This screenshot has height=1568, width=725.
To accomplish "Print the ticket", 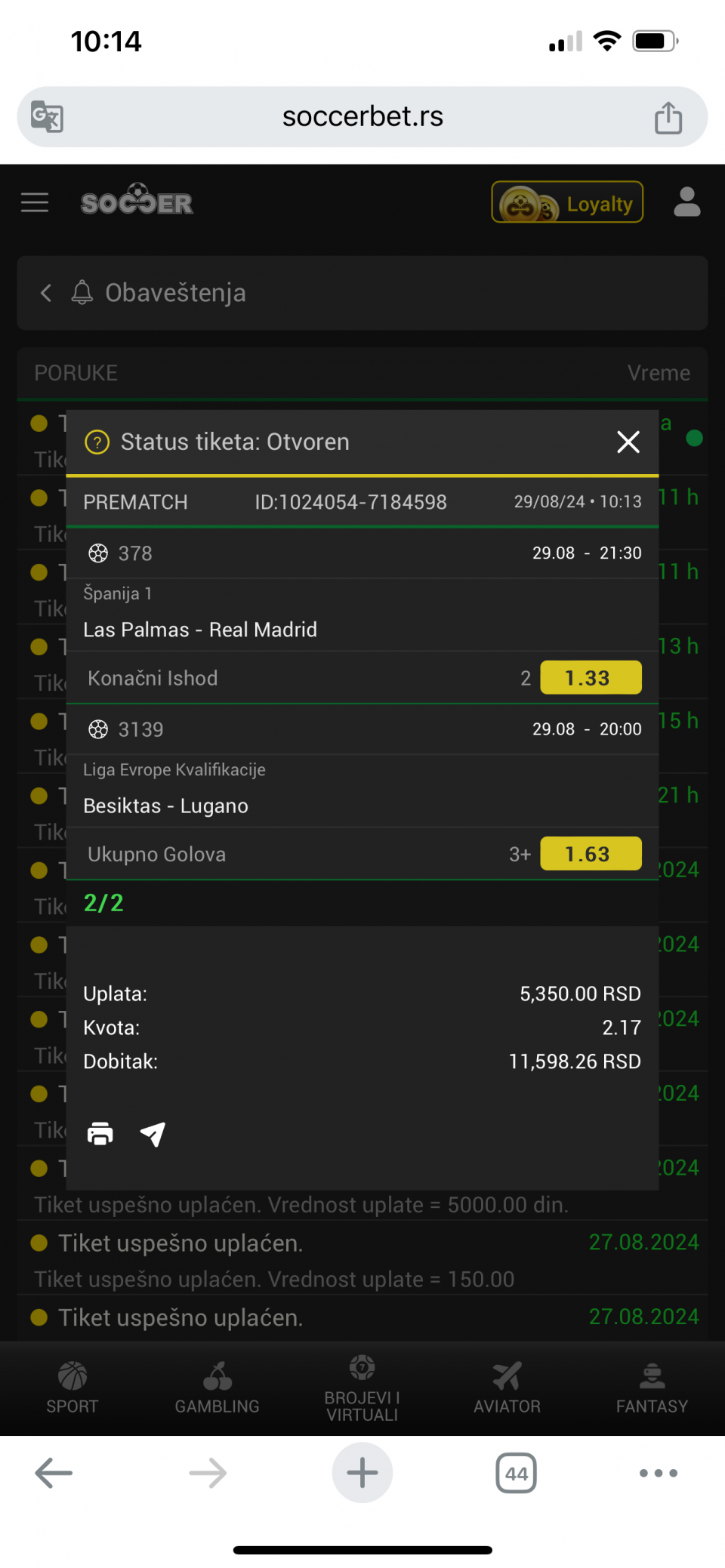I will pyautogui.click(x=100, y=1133).
